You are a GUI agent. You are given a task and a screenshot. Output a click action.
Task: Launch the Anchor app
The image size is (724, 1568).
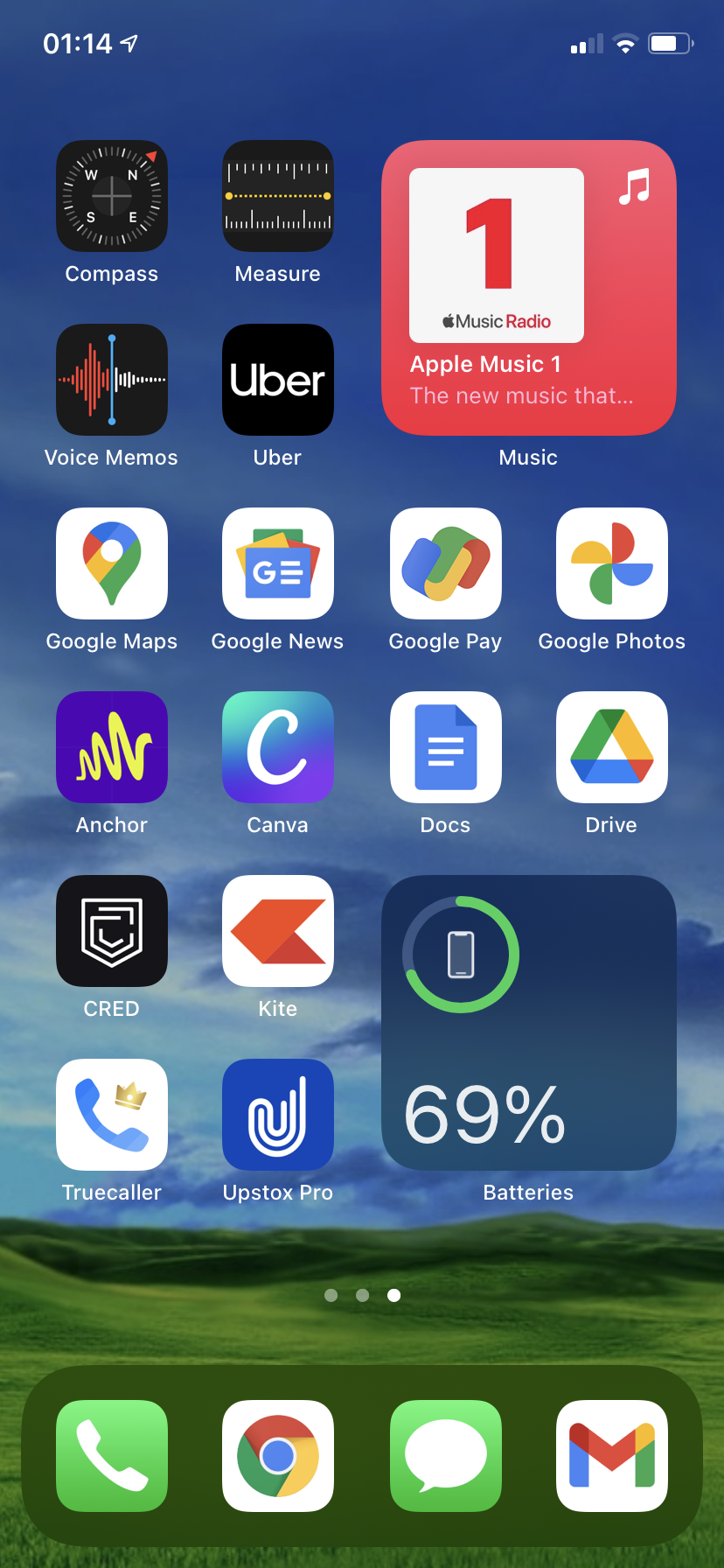(112, 747)
